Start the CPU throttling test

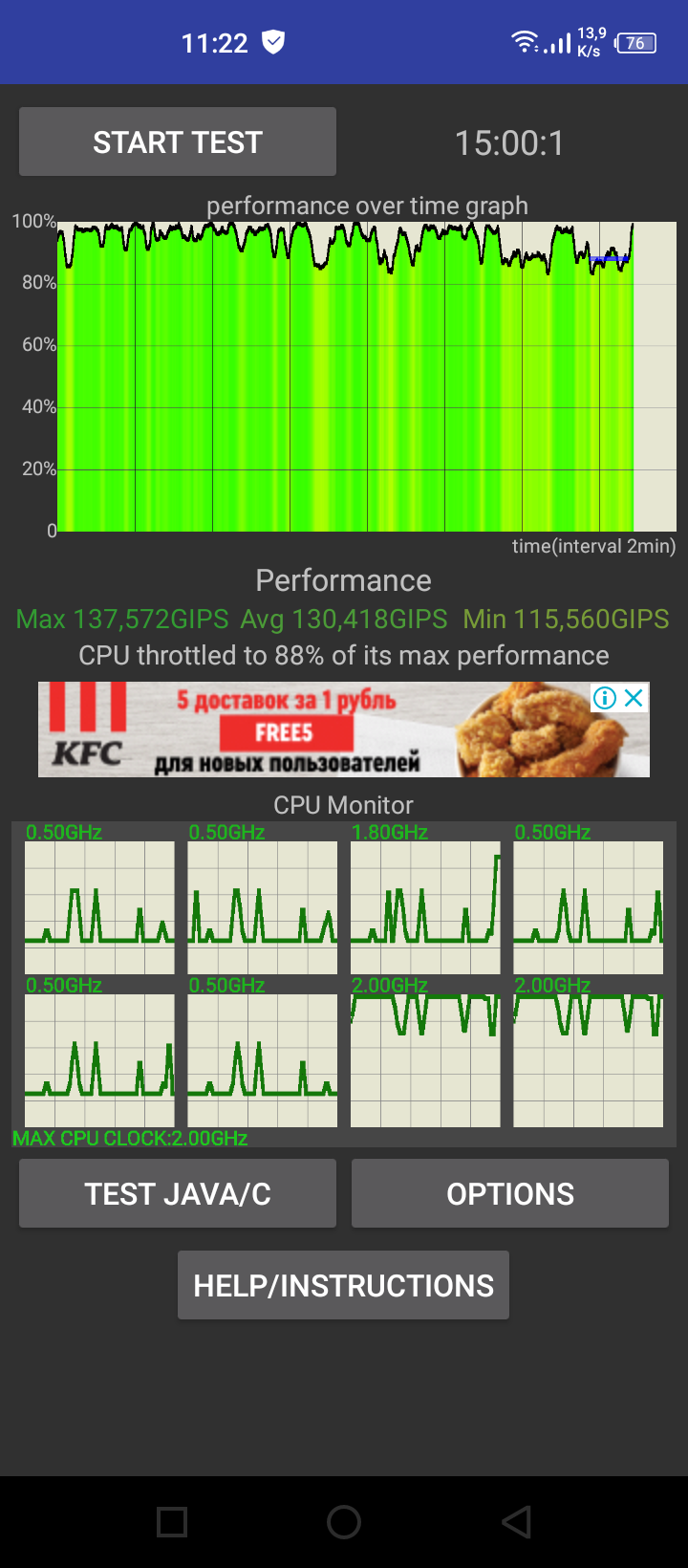tap(178, 142)
